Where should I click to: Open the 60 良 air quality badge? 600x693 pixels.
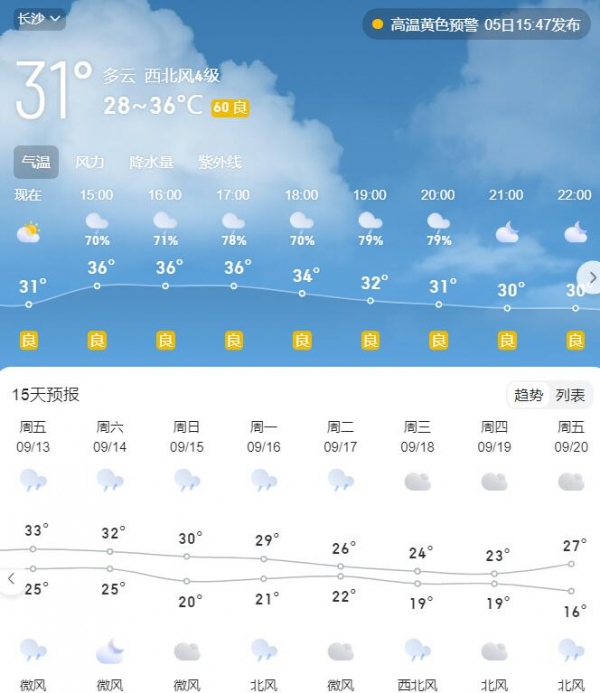click(x=230, y=108)
